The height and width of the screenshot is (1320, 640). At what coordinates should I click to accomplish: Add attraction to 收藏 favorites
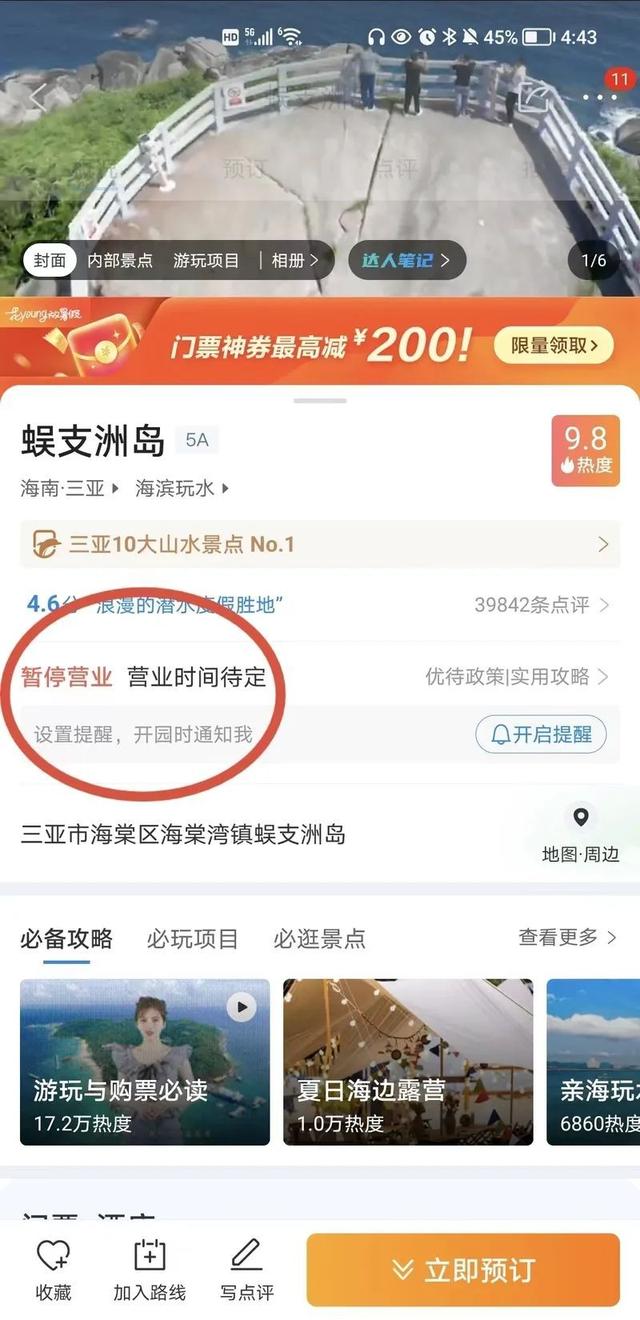pos(53,1270)
